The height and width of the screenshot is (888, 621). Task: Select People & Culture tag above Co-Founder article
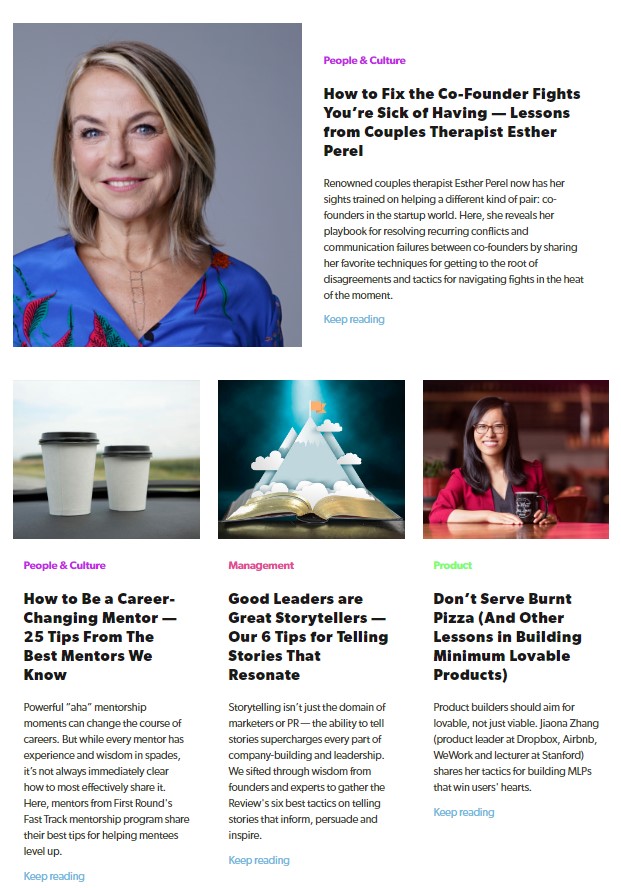364,60
